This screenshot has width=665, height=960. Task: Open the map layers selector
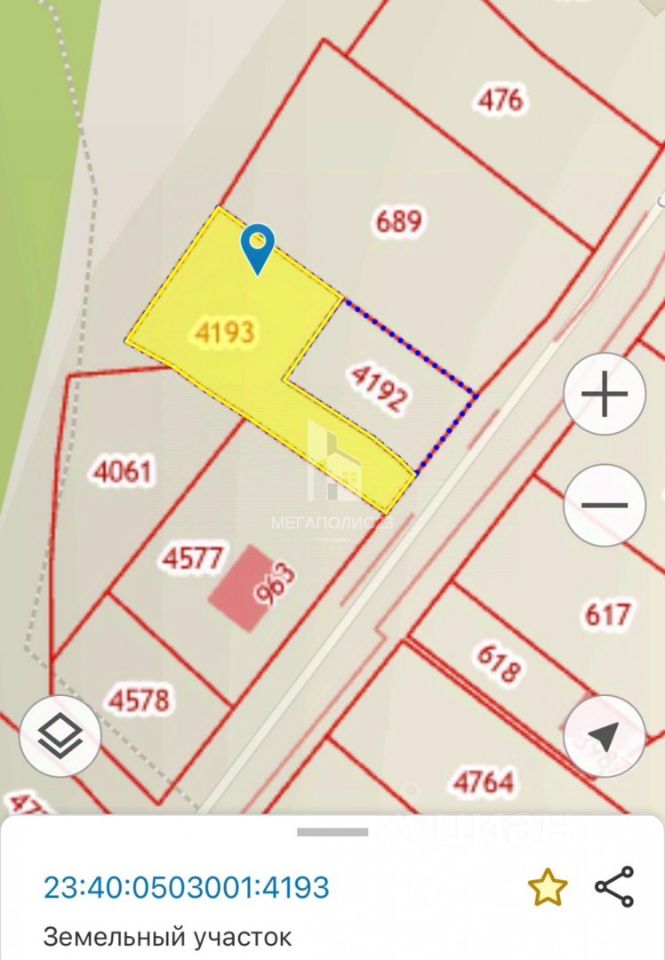pyautogui.click(x=60, y=737)
